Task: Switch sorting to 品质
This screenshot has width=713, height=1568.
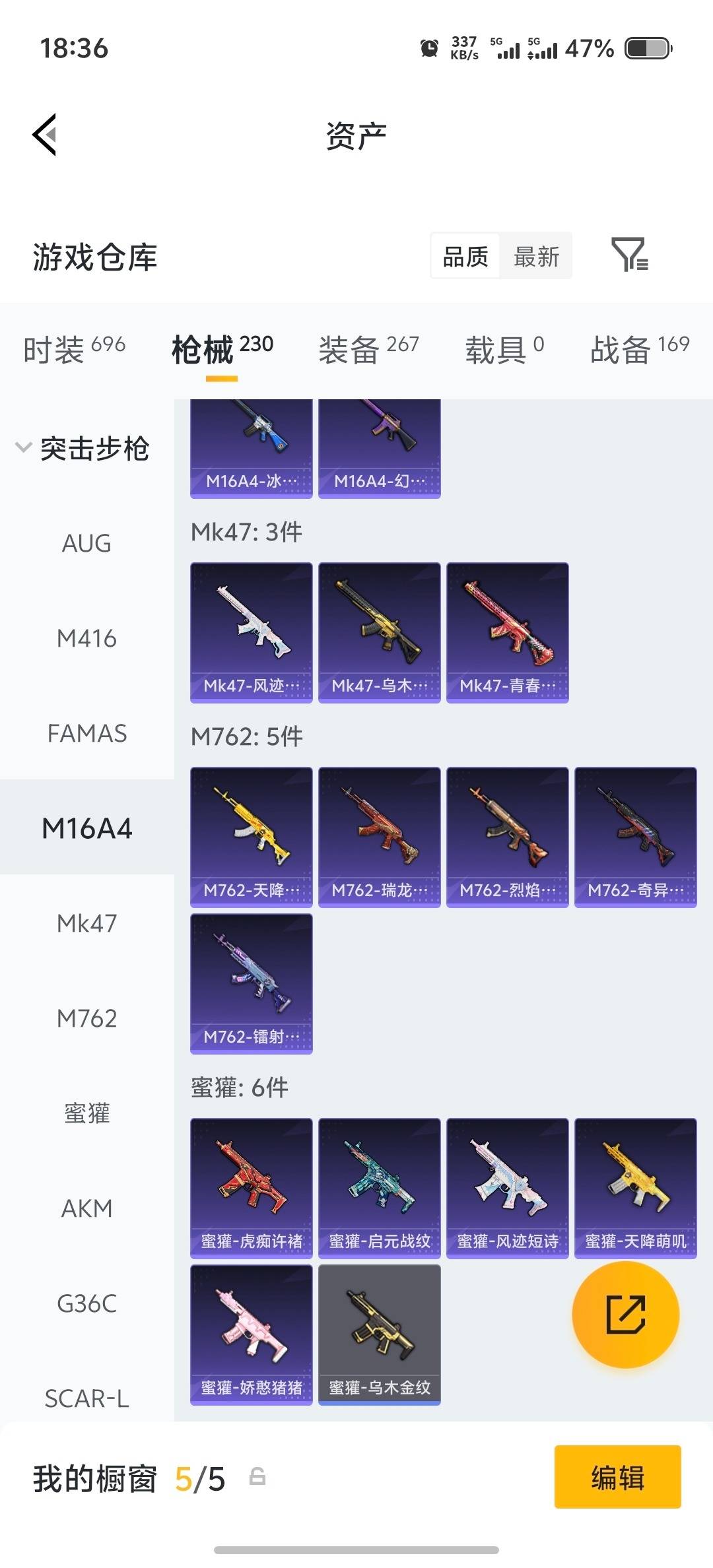Action: 464,256
